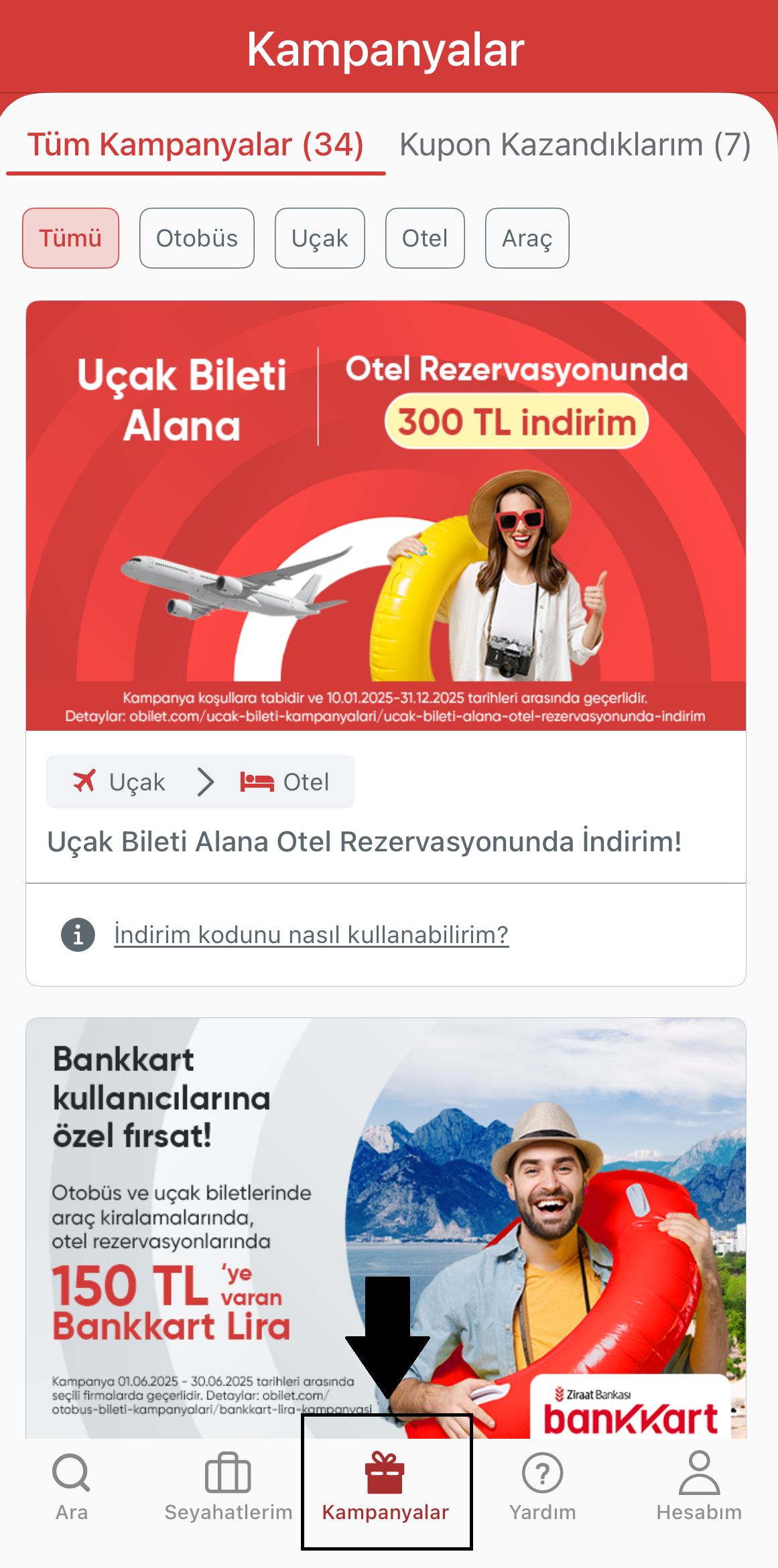This screenshot has height=1568, width=778.
Task: Select the Tüm Kampanyalar tab
Action: point(196,145)
